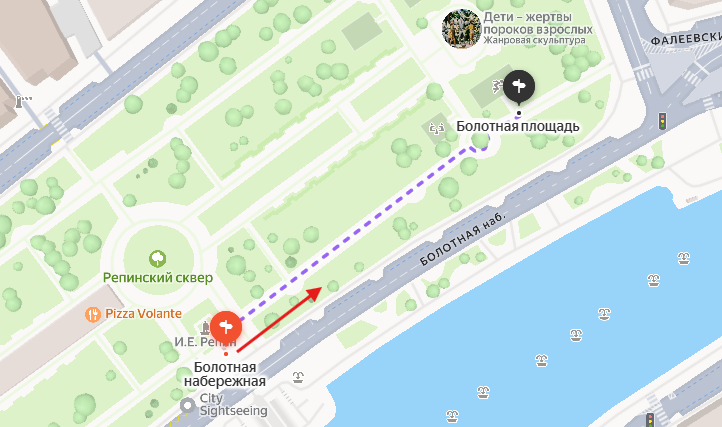The image size is (722, 427).
Task: Select the Репинский сквер park marker
Action: (x=156, y=259)
